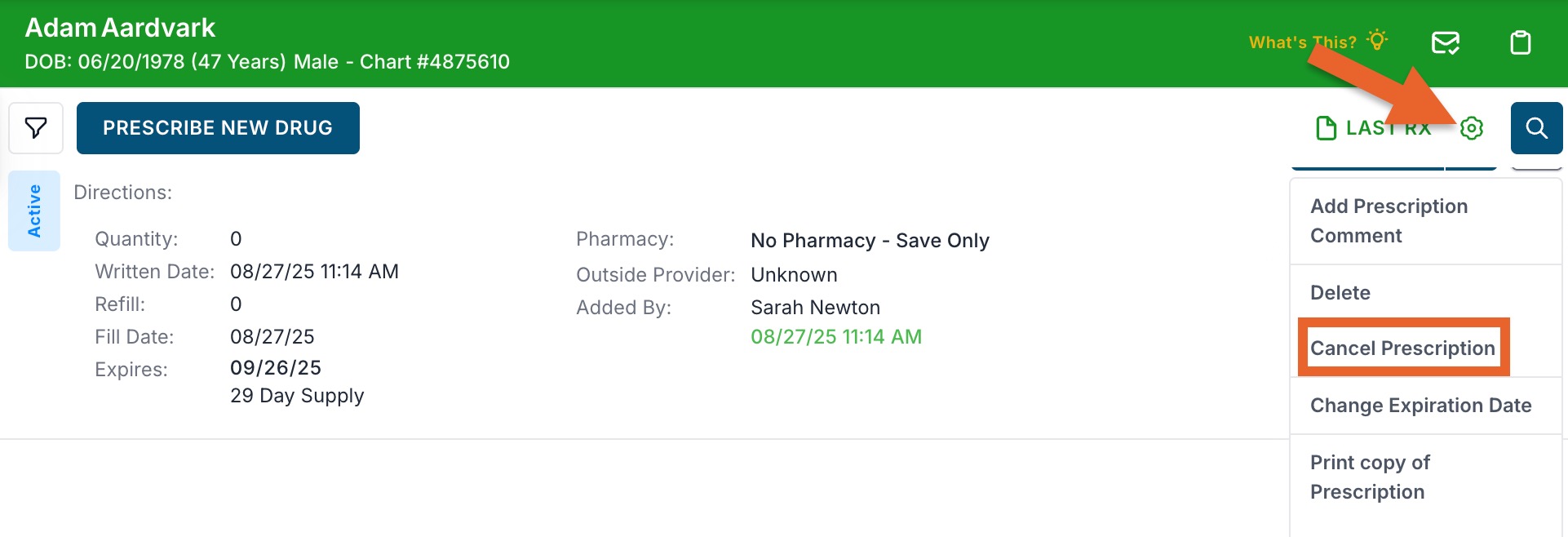Tap the blue search button

[x=1536, y=128]
